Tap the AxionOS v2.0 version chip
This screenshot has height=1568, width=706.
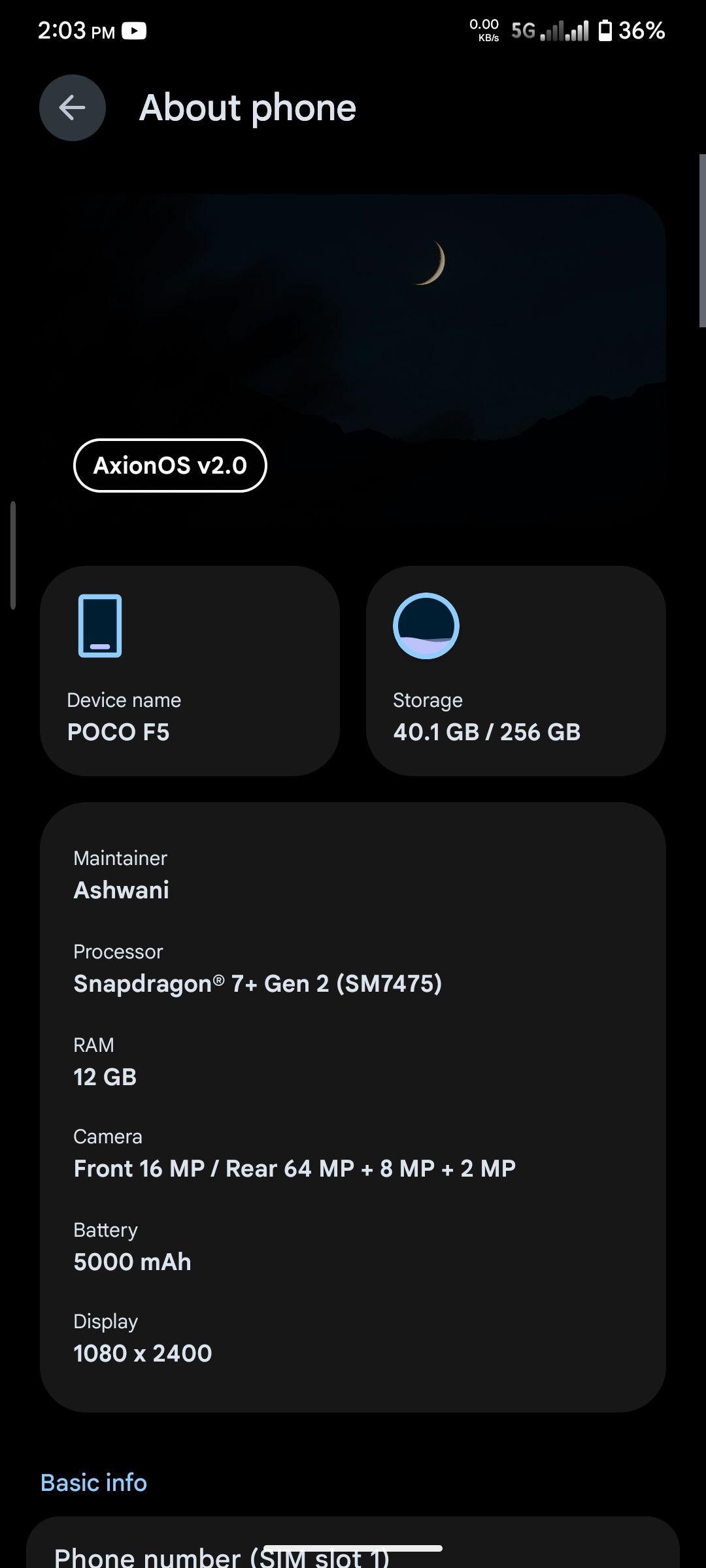click(x=170, y=465)
